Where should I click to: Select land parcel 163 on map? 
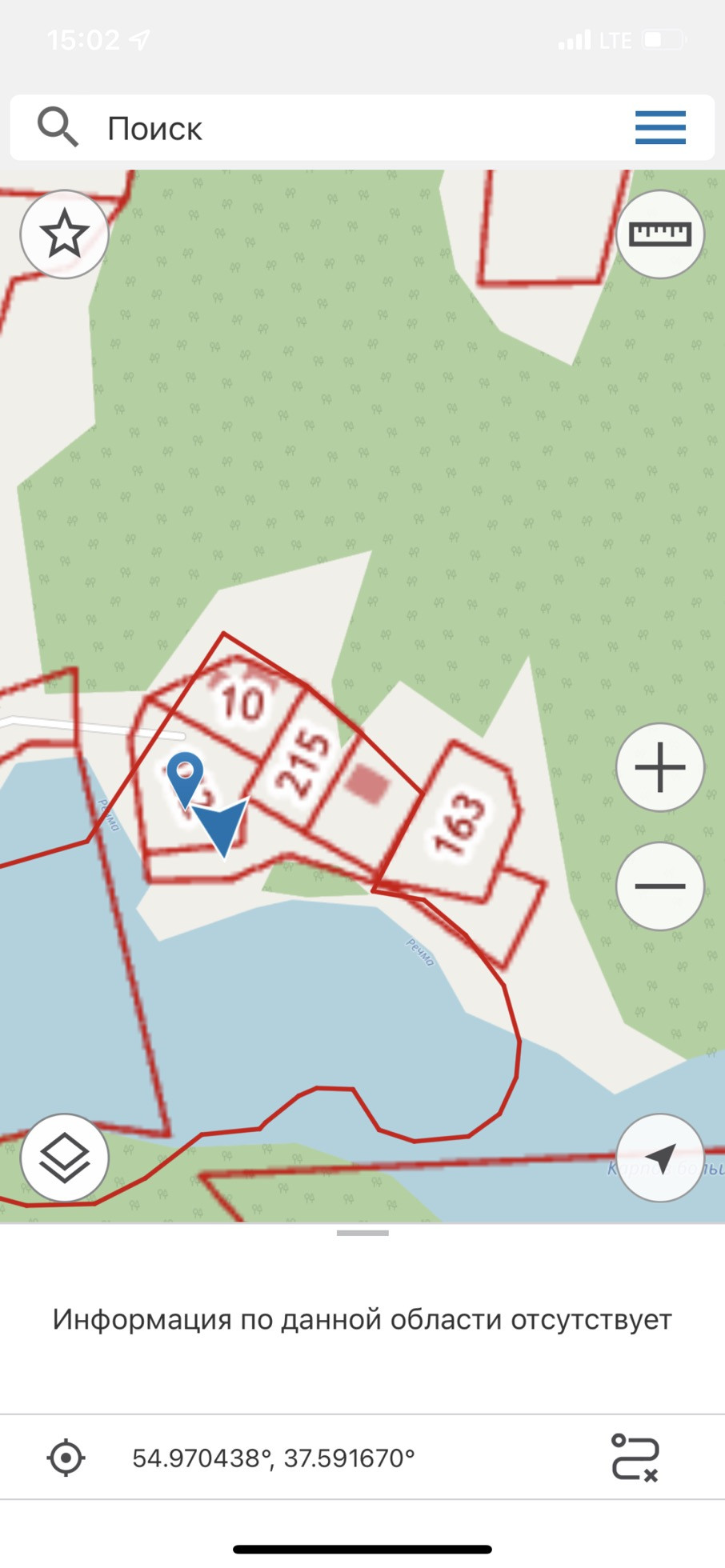459,824
